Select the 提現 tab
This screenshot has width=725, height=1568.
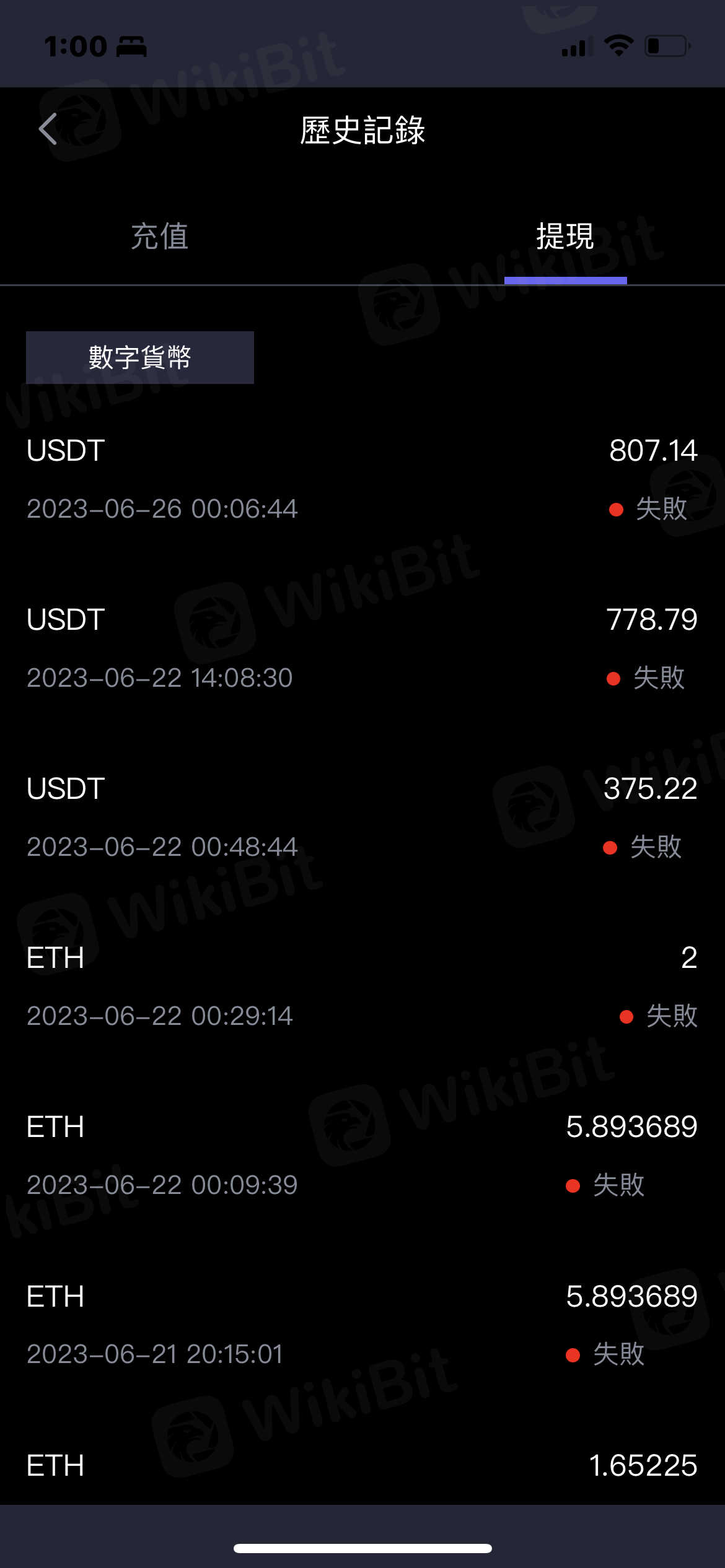point(565,237)
